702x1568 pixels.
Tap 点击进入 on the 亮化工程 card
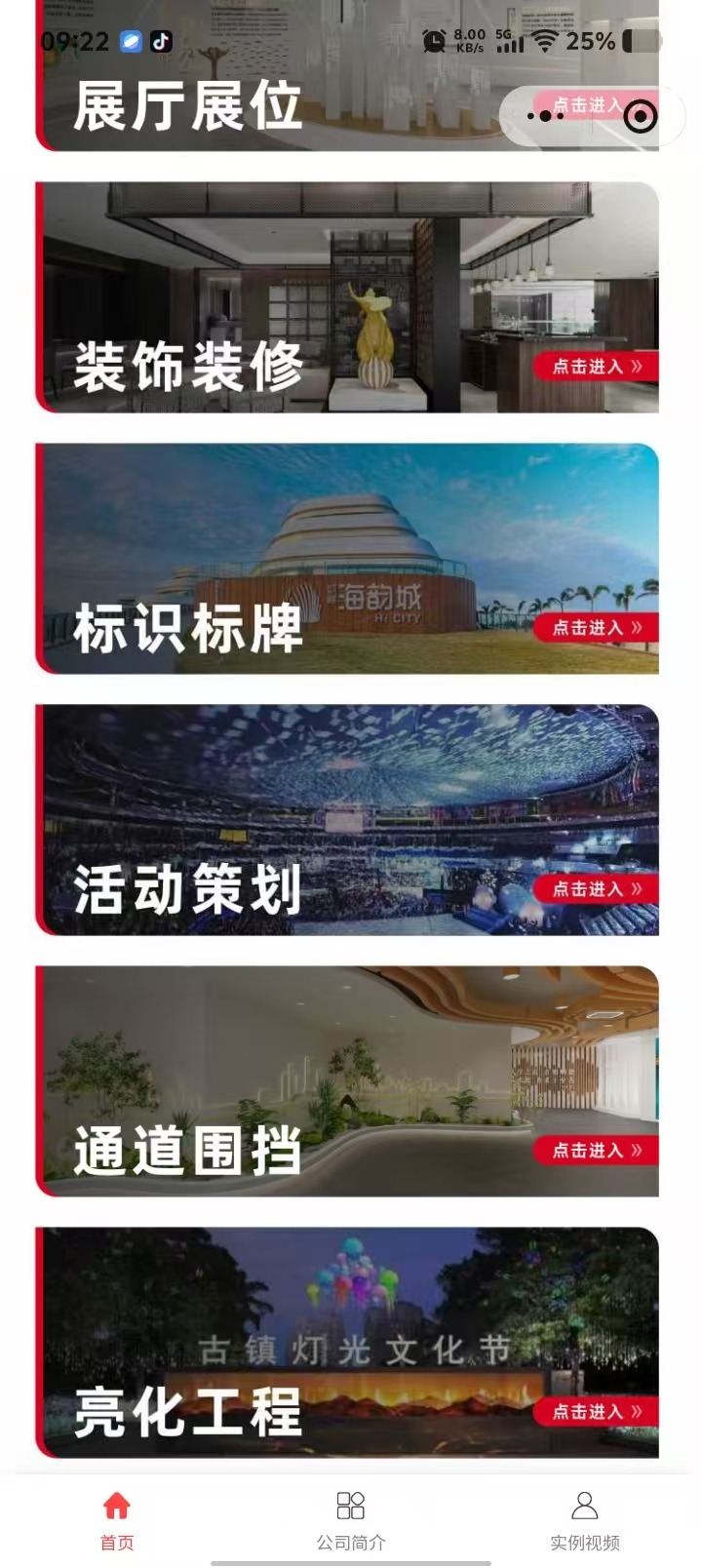click(596, 1412)
